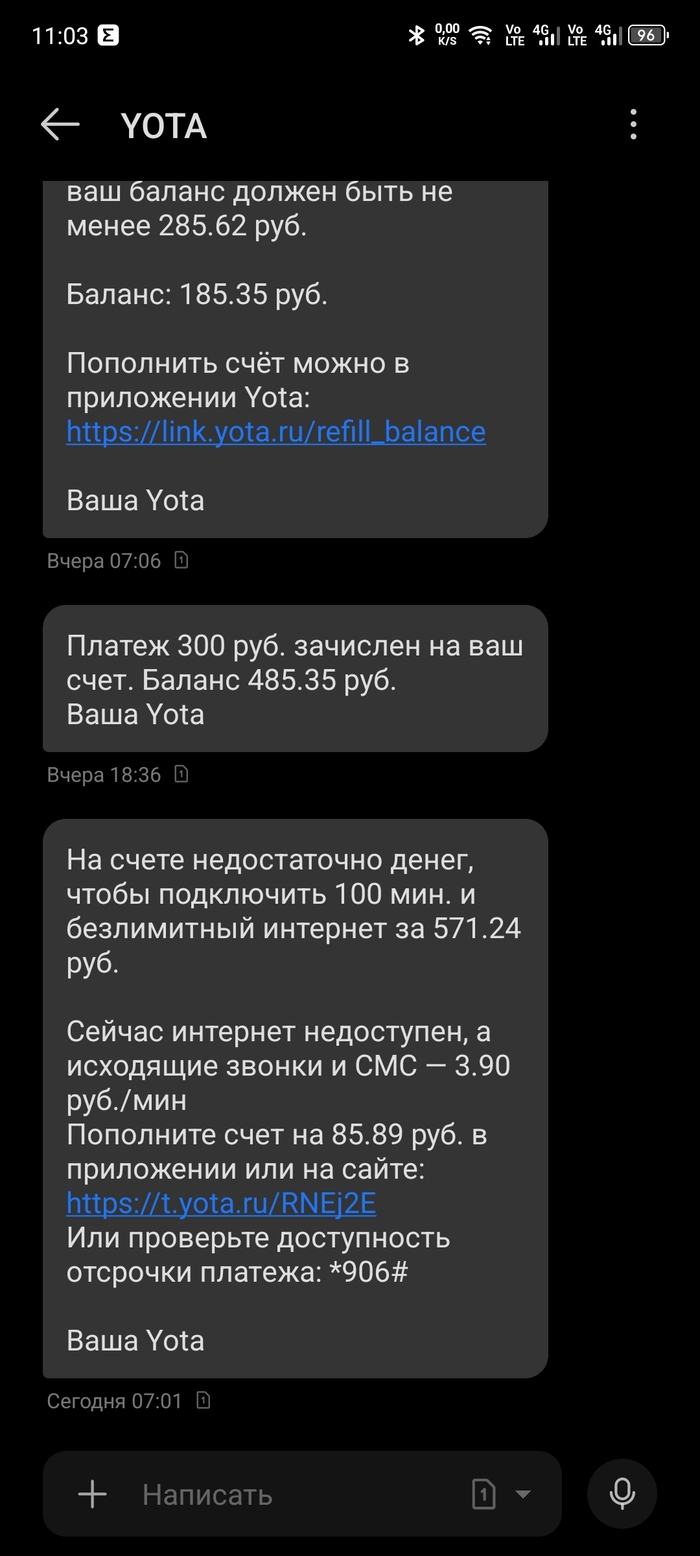Open the t.yota.ru/RNEj2E link
The image size is (700, 1556).
(221, 1203)
